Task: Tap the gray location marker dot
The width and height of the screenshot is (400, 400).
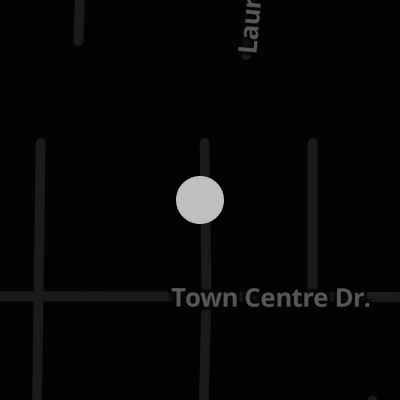Action: coord(200,200)
